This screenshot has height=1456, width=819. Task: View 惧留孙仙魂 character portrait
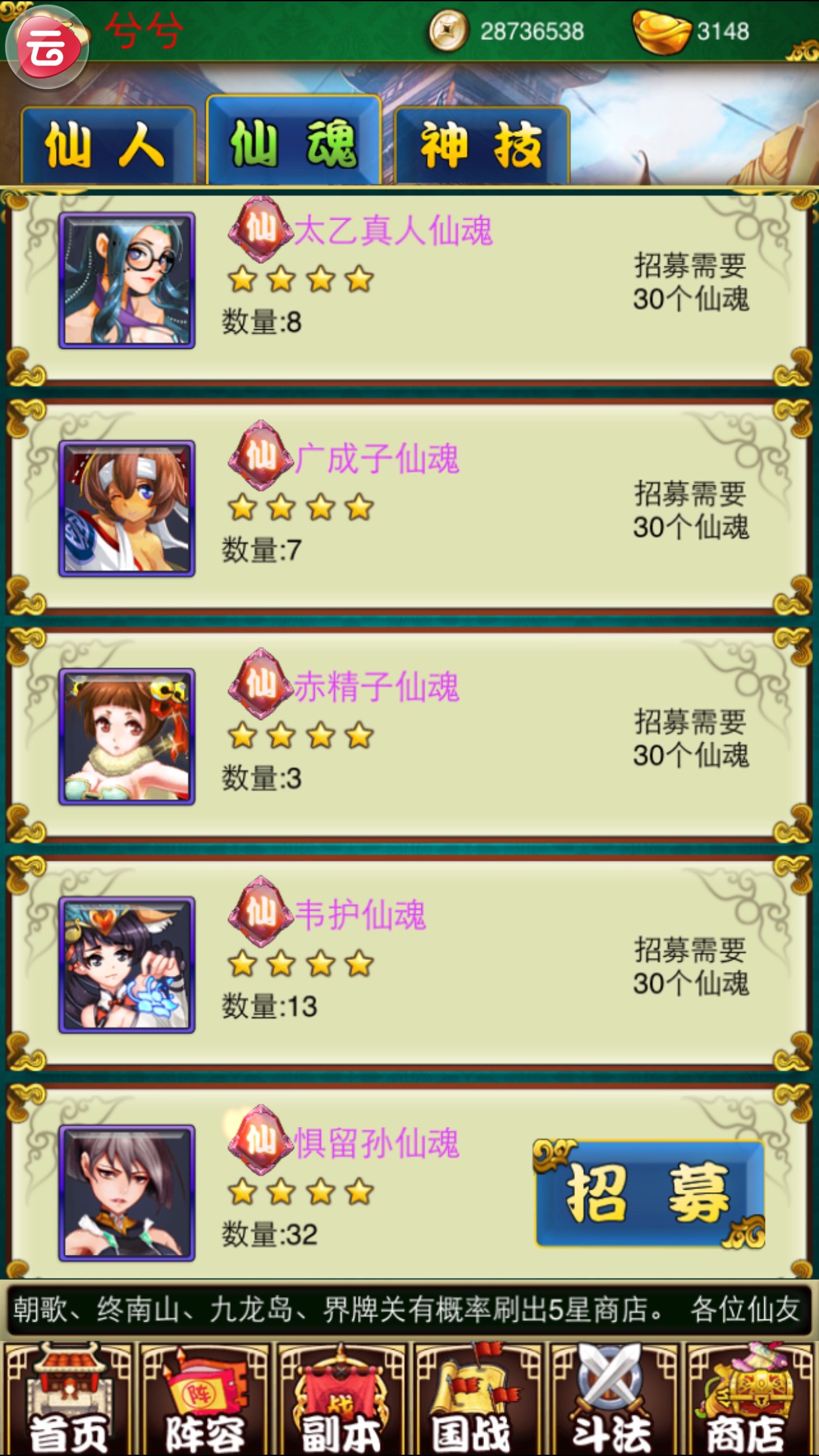tap(127, 1193)
